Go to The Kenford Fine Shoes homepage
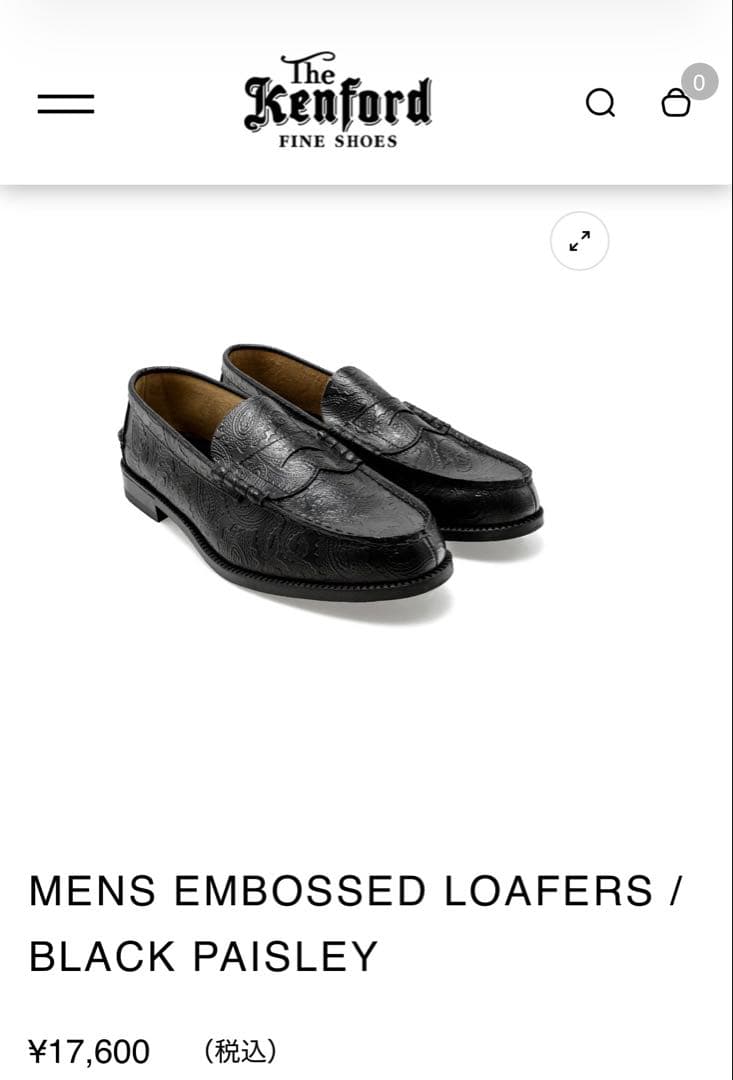 (x=338, y=101)
